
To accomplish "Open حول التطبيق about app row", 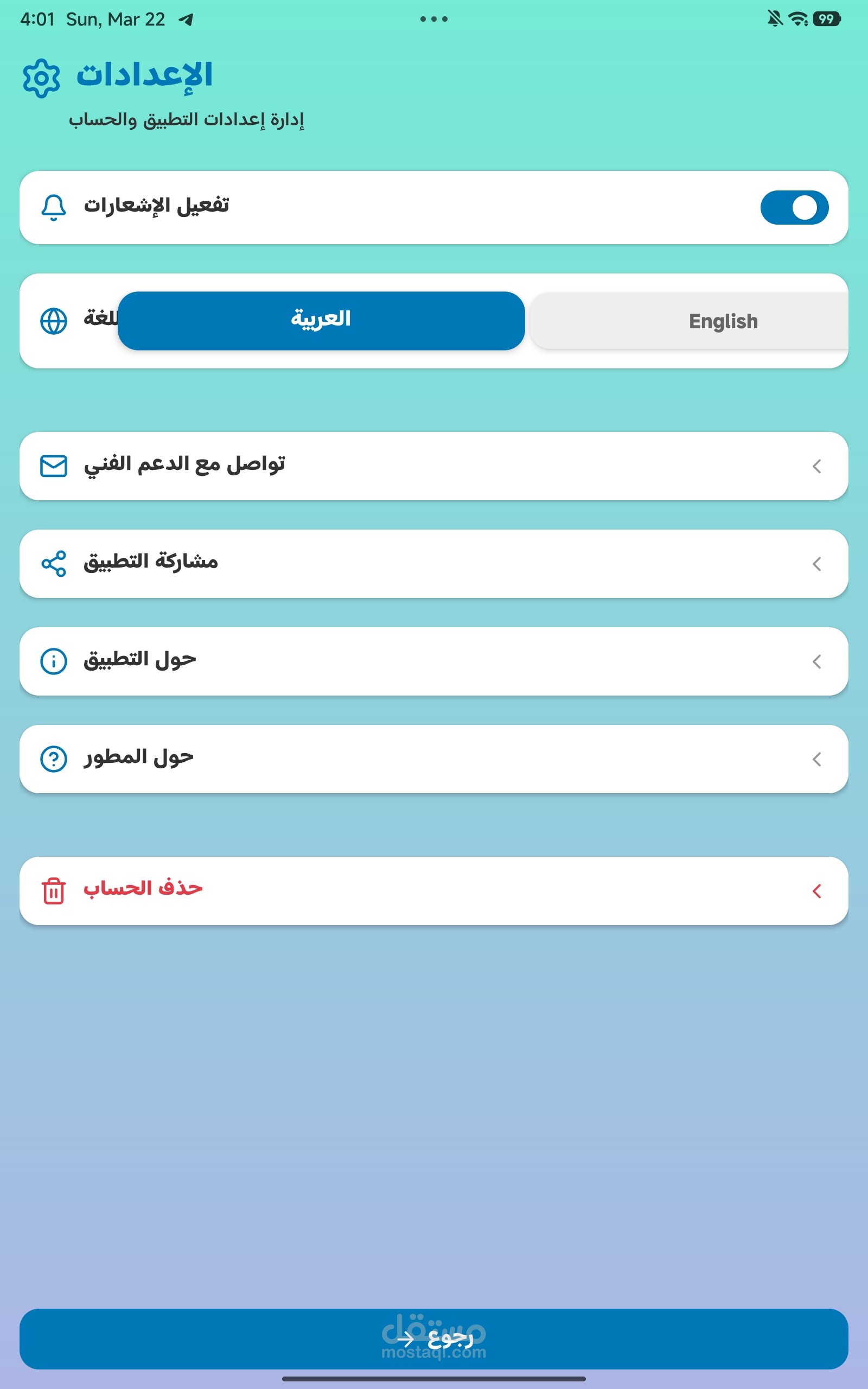I will (x=433, y=661).
